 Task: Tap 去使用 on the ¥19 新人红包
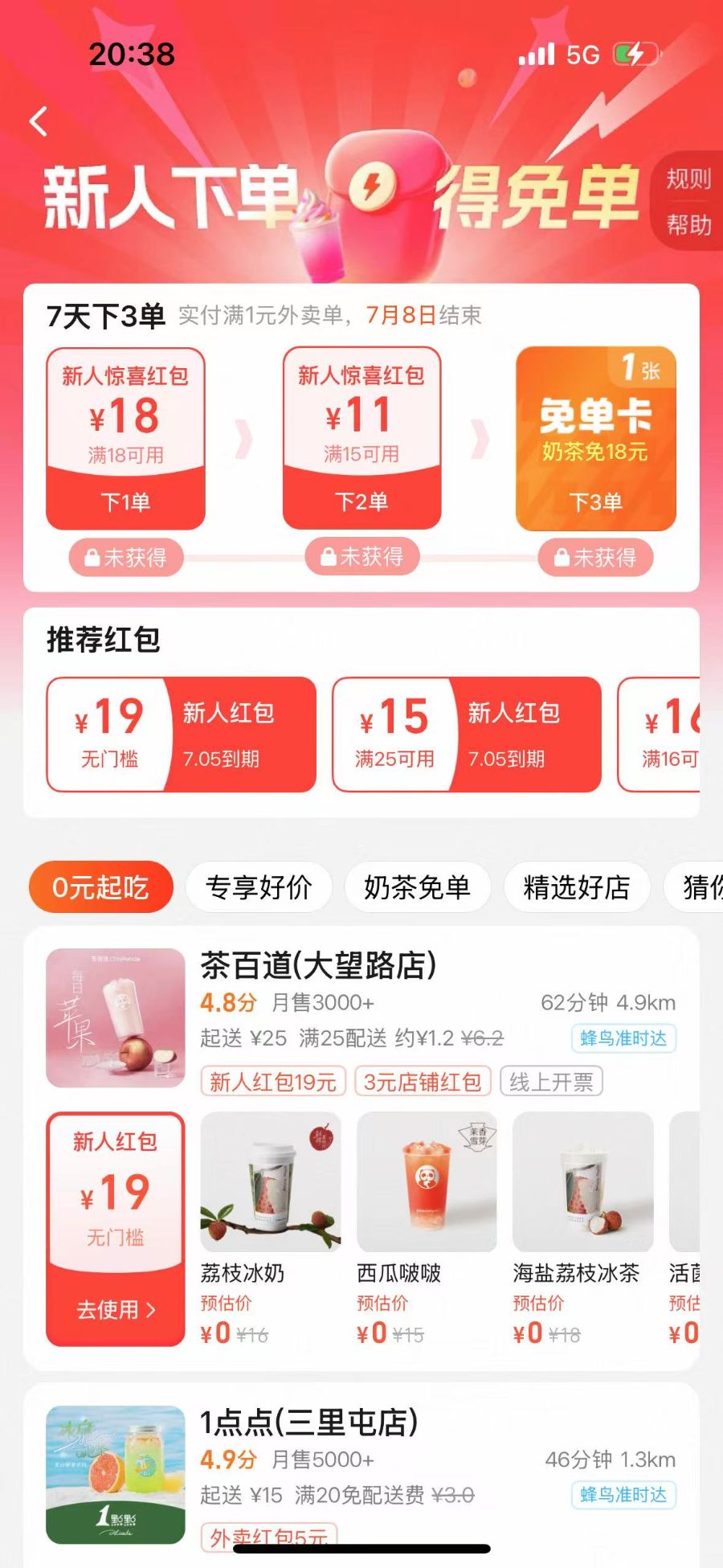point(116,1309)
